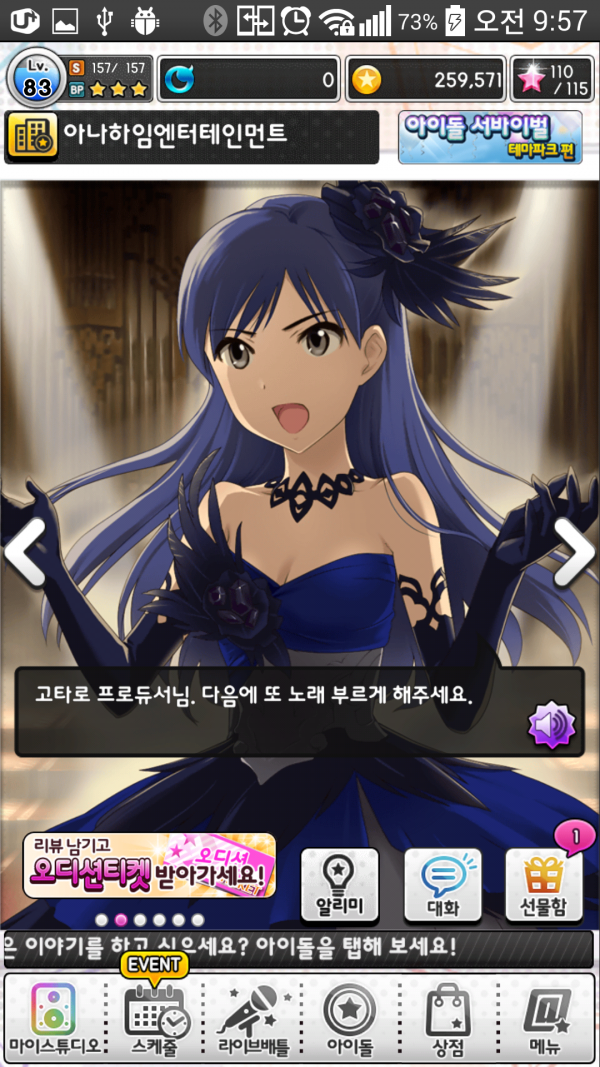600x1067 pixels.
Task: Show next idol with right arrow
Action: pyautogui.click(x=575, y=551)
